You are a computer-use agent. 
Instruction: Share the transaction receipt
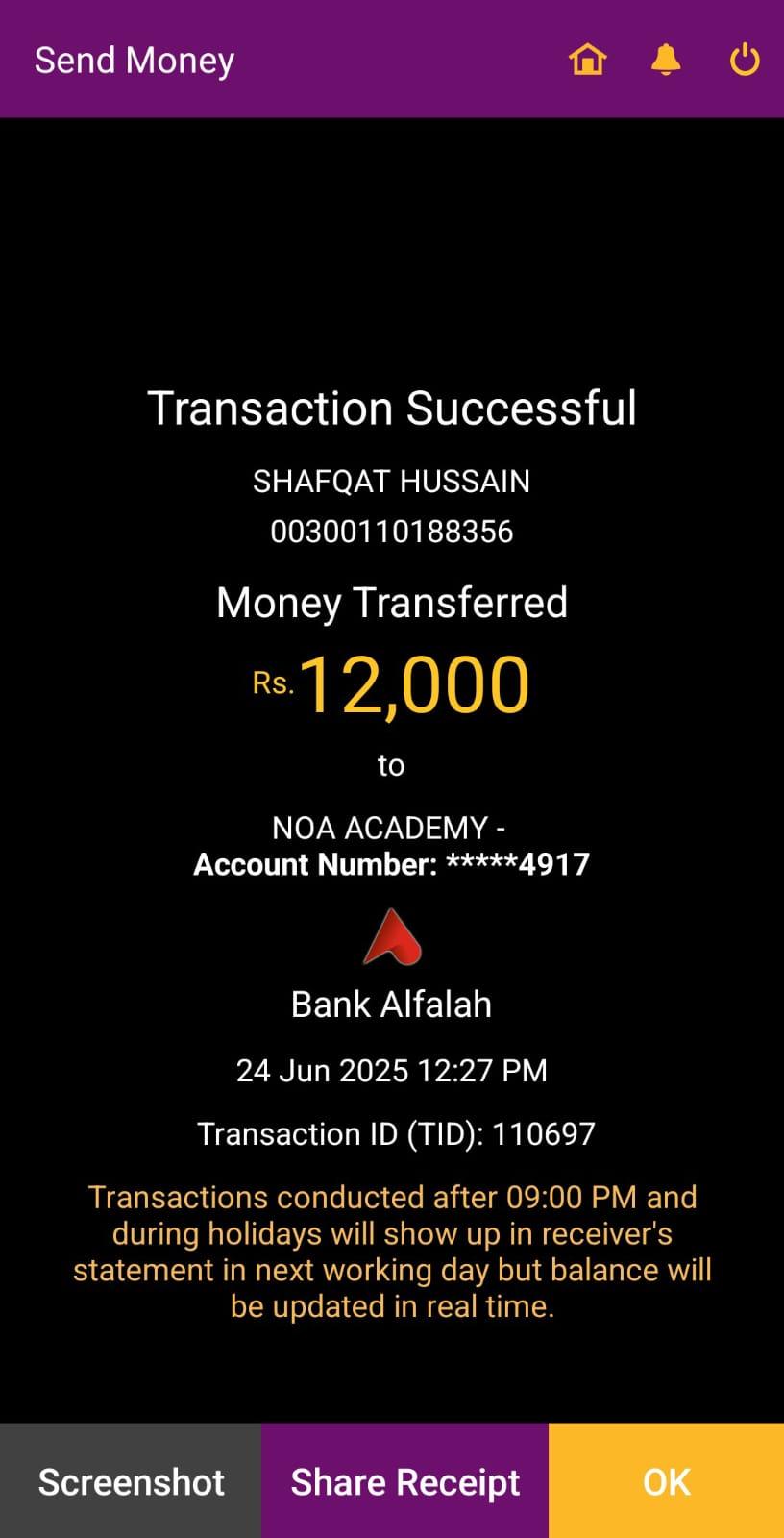pos(404,1481)
